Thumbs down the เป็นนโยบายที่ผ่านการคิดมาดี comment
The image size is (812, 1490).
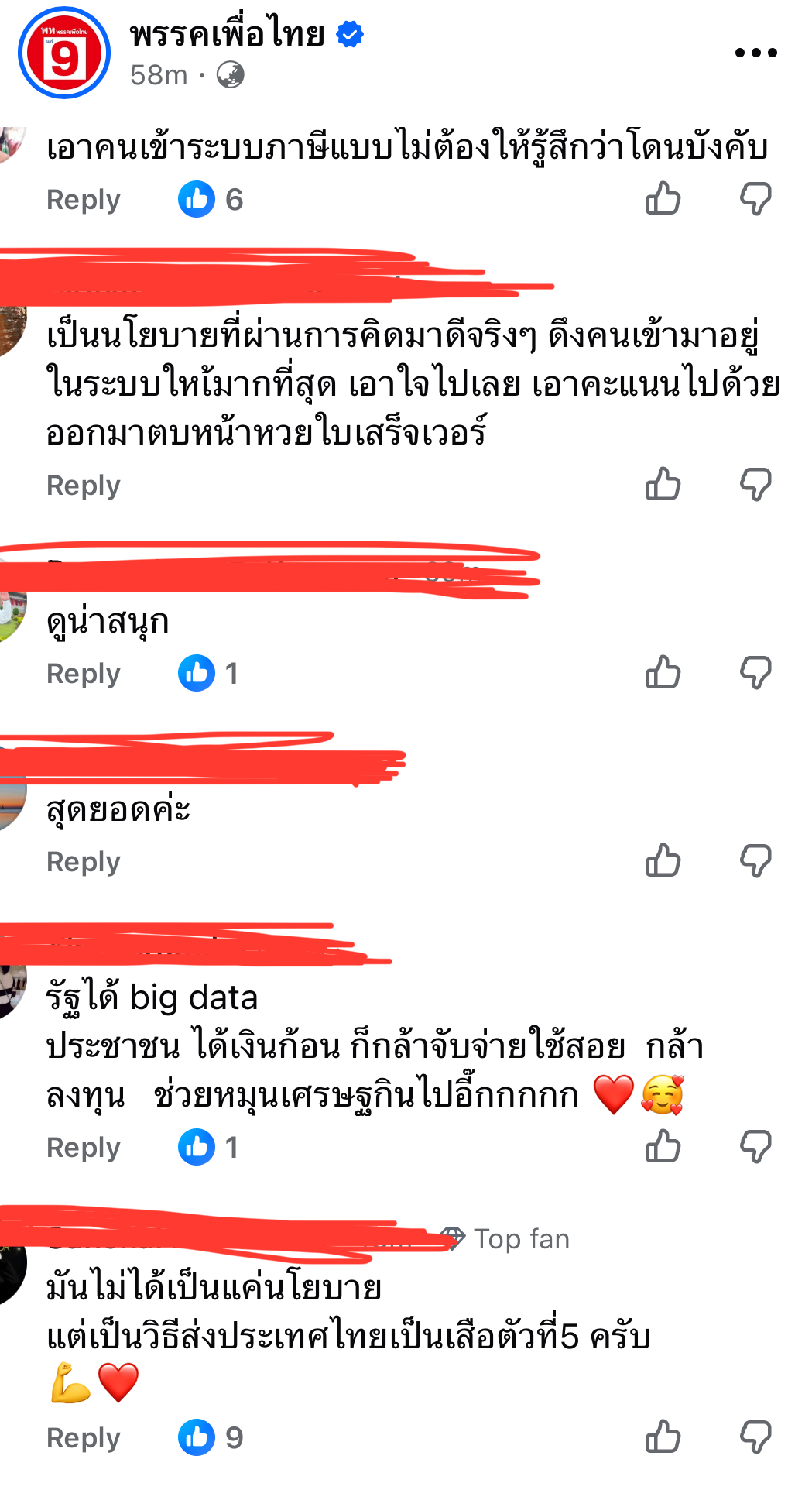pyautogui.click(x=755, y=485)
